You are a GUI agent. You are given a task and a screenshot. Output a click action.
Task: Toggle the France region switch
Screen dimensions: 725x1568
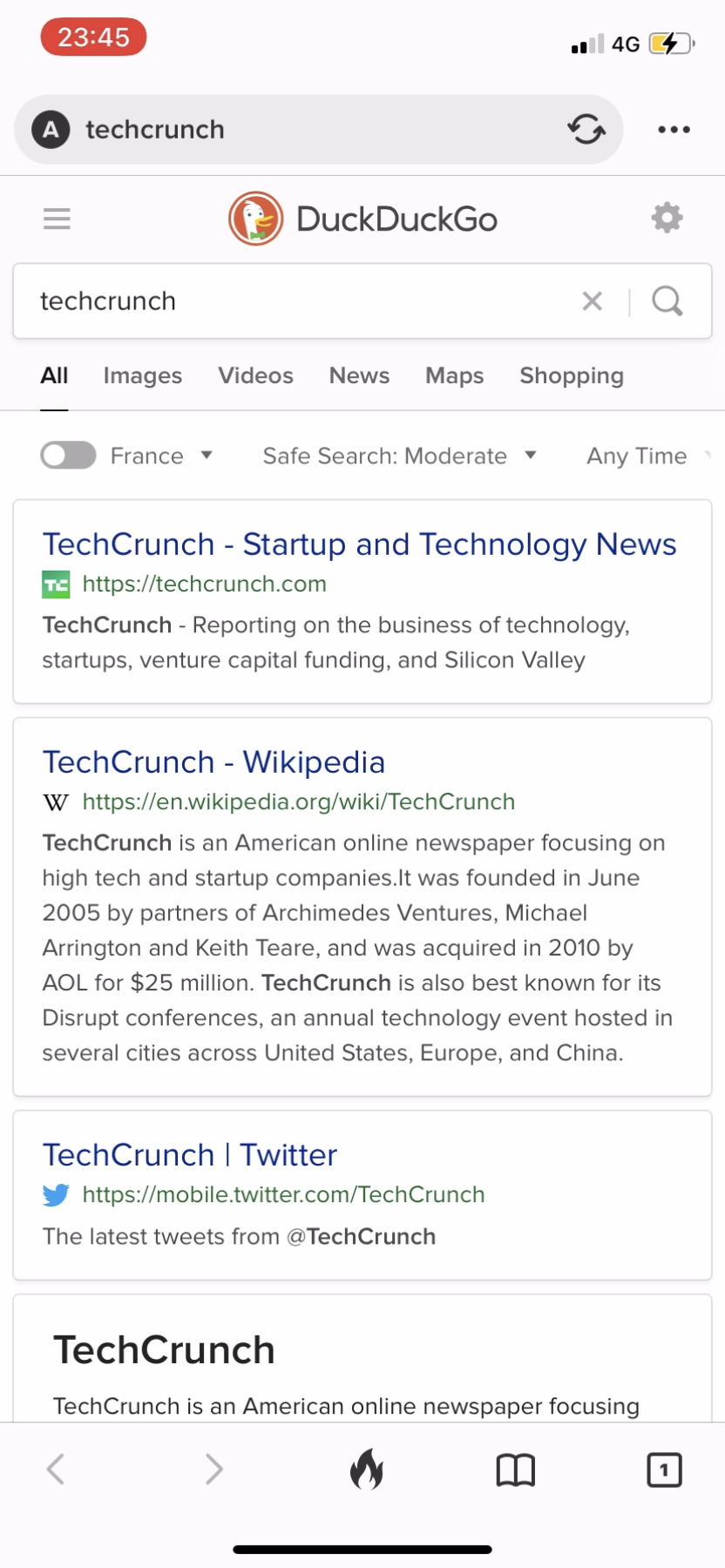(x=67, y=455)
